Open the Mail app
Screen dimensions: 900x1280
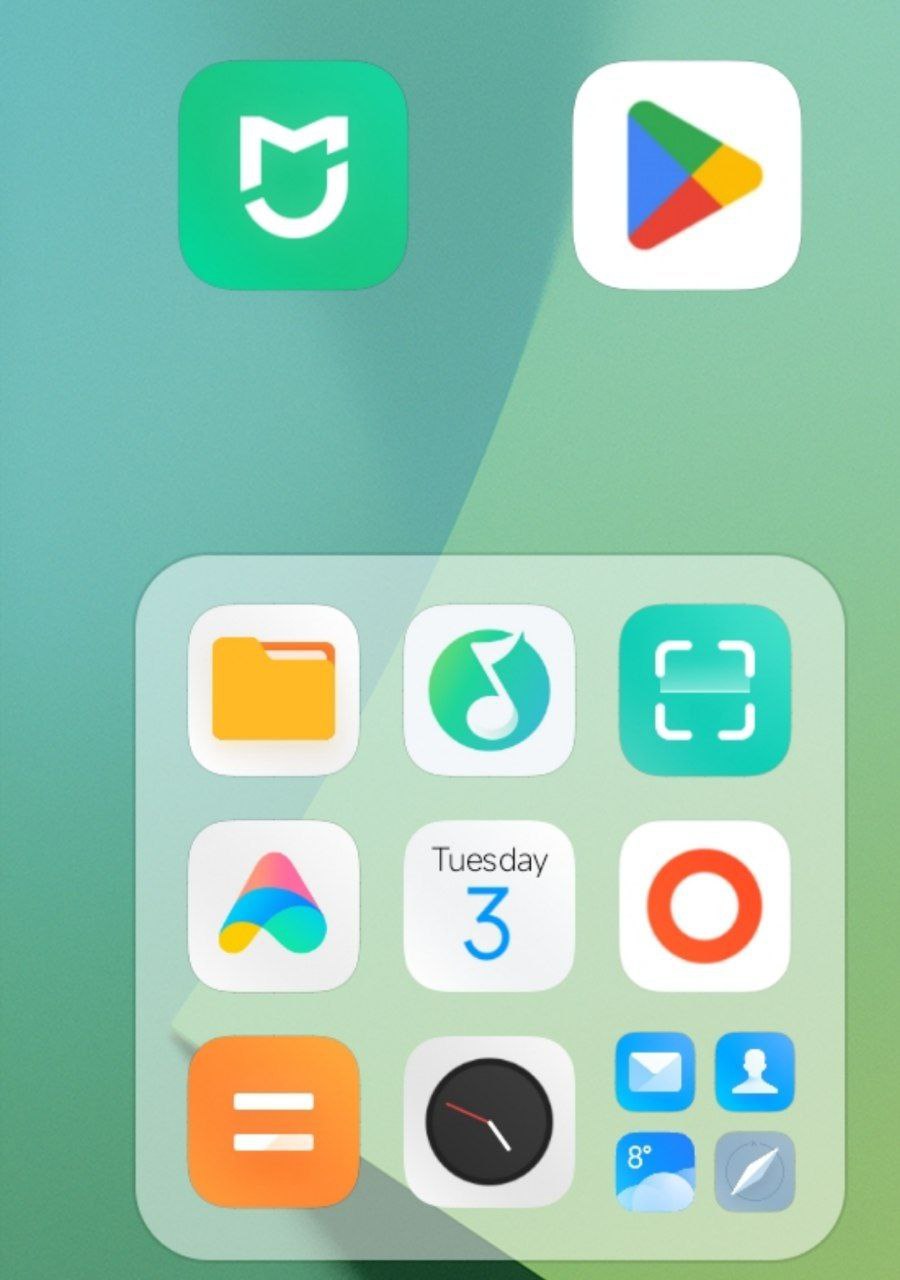click(655, 1072)
